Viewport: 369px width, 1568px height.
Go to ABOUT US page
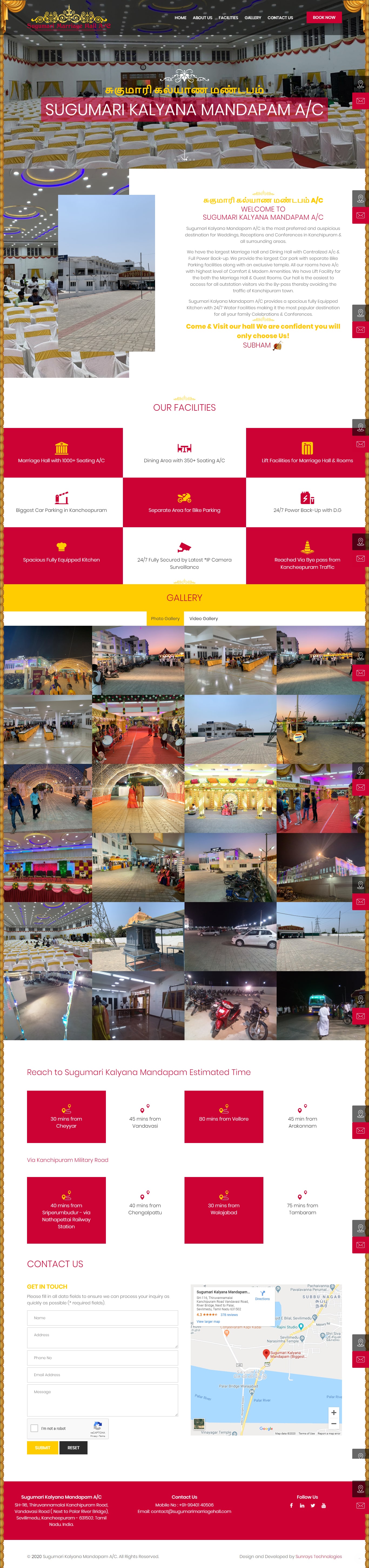coord(202,18)
